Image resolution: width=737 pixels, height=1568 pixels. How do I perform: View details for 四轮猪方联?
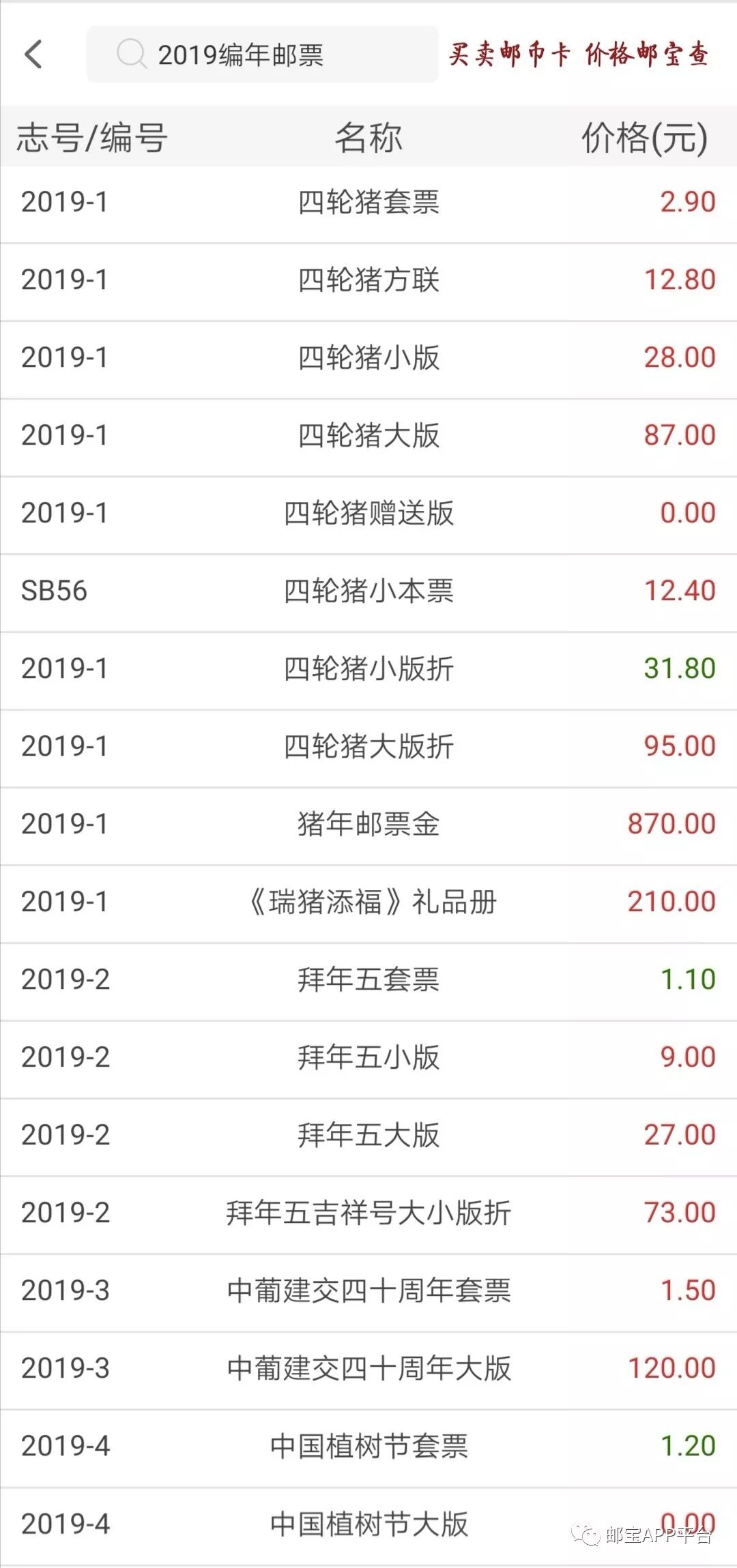pos(369,280)
